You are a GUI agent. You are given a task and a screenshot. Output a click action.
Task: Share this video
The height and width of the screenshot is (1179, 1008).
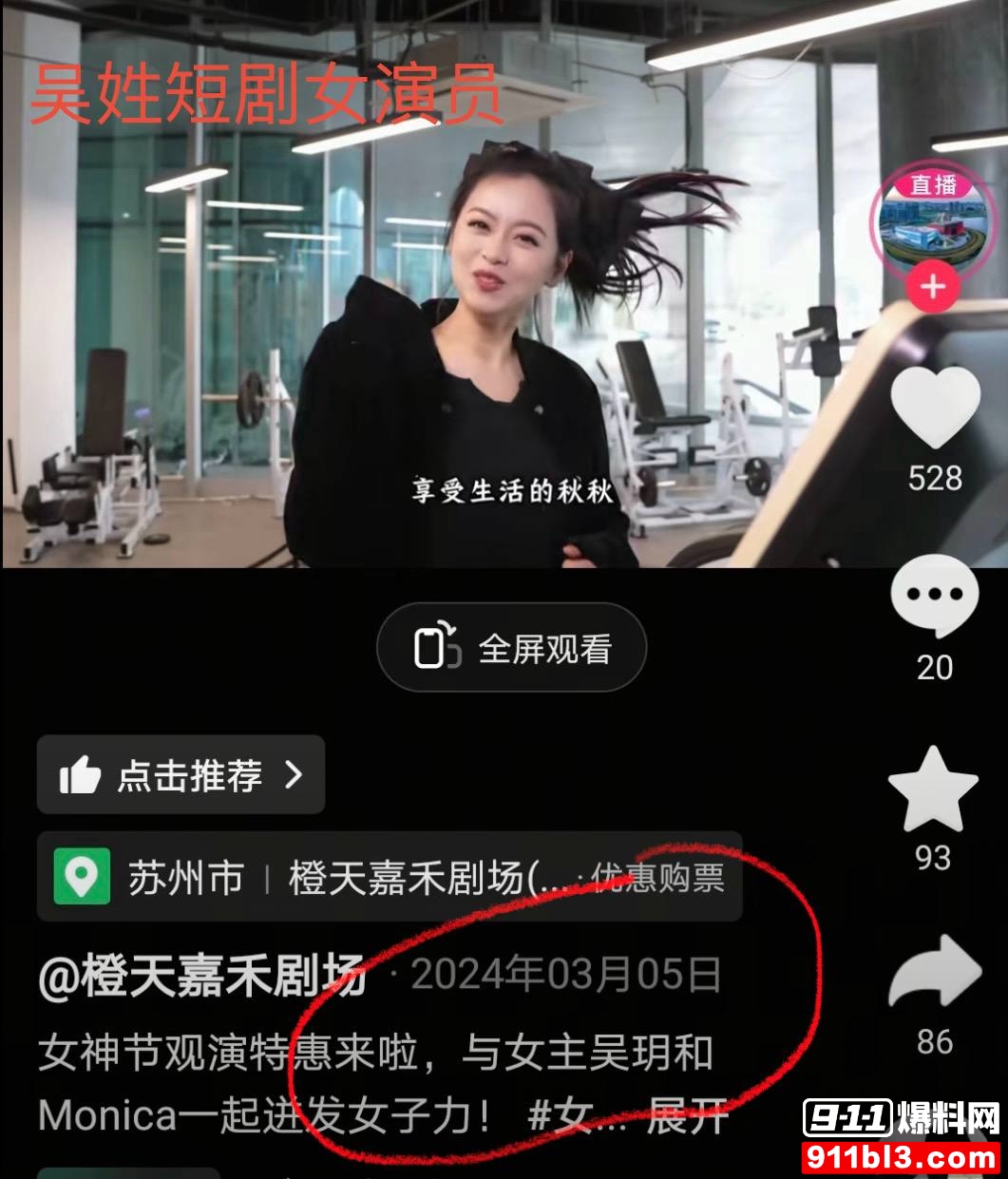[x=935, y=972]
